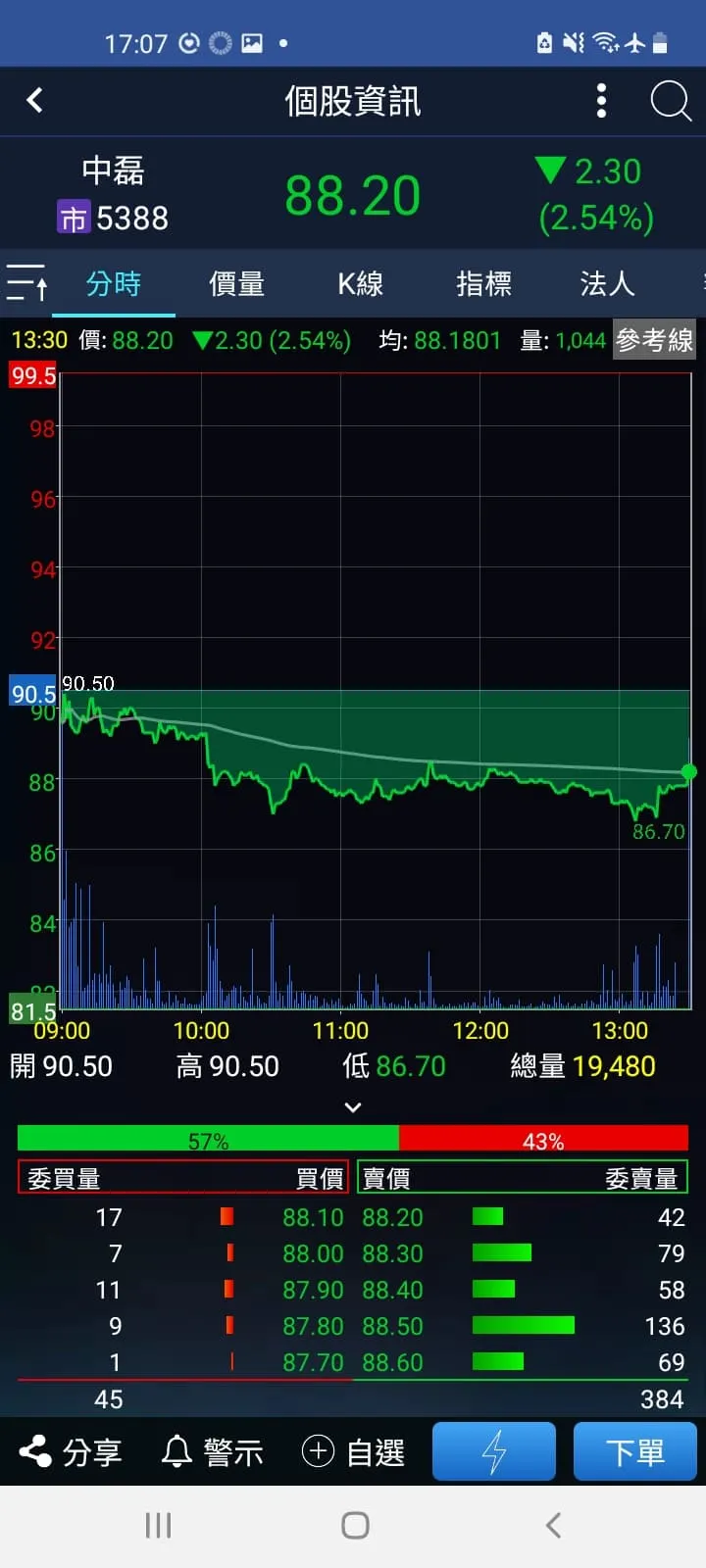Image resolution: width=706 pixels, height=1568 pixels.
Task: Add stock to 自選 watchlist
Action: point(354,1451)
